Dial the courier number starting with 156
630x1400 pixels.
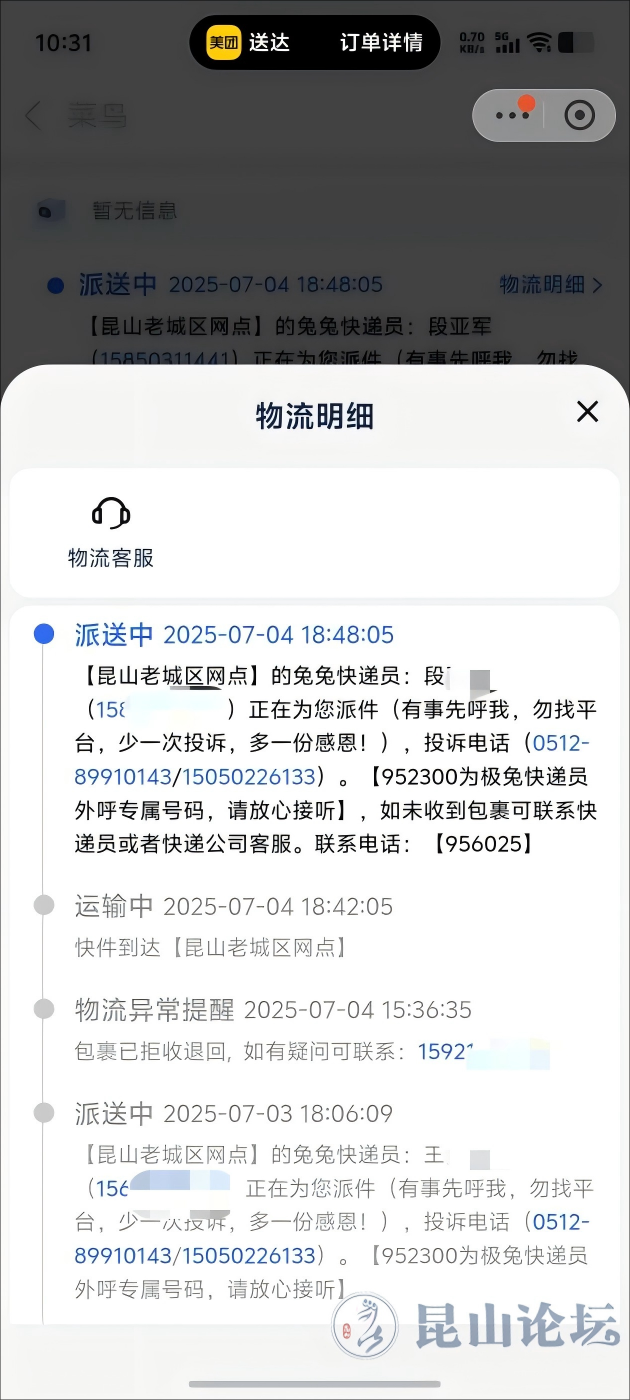pos(160,1188)
